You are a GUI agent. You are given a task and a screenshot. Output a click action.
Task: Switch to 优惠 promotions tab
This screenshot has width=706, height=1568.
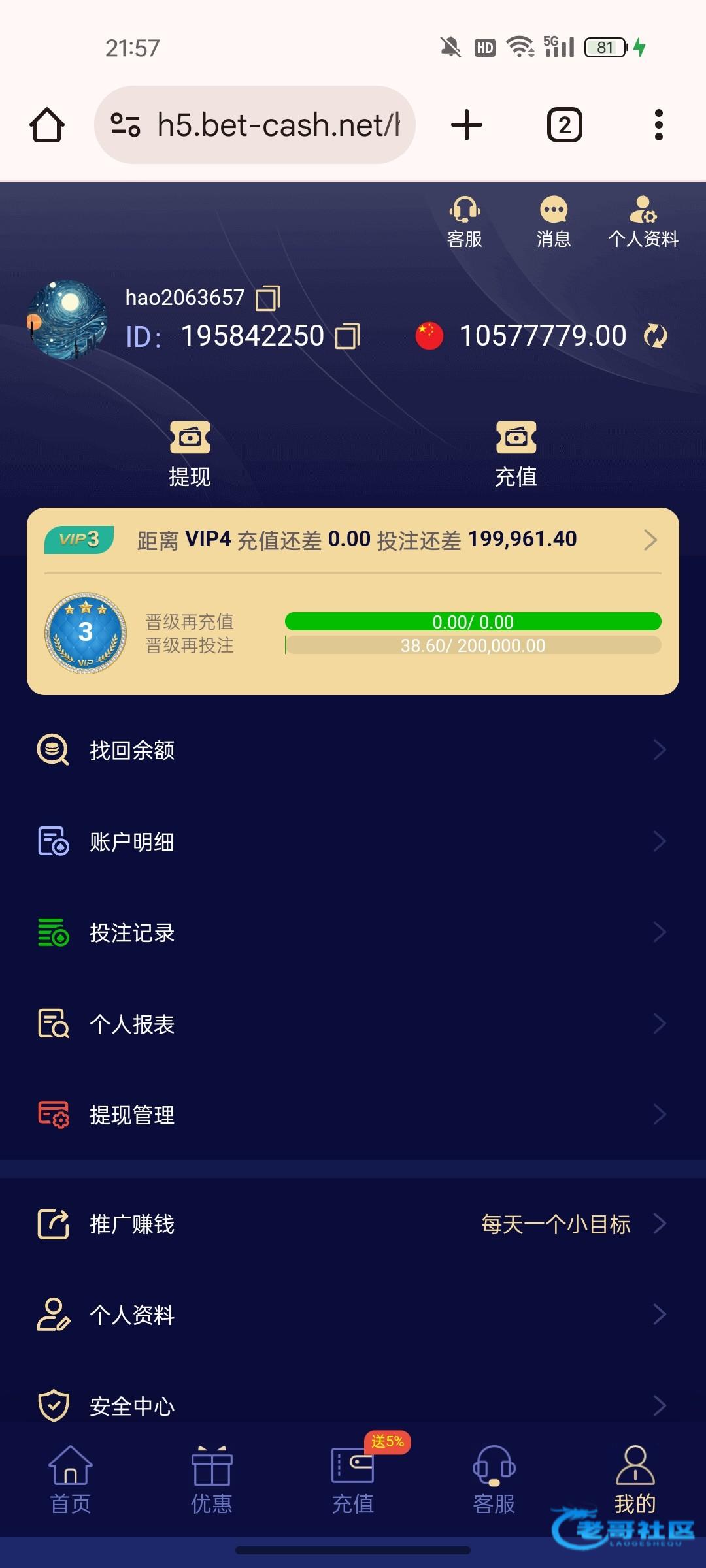point(211,1480)
